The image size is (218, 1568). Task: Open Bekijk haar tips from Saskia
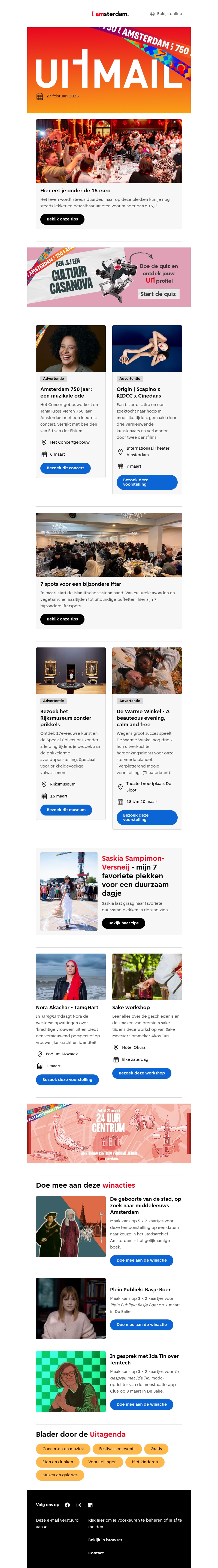123,923
